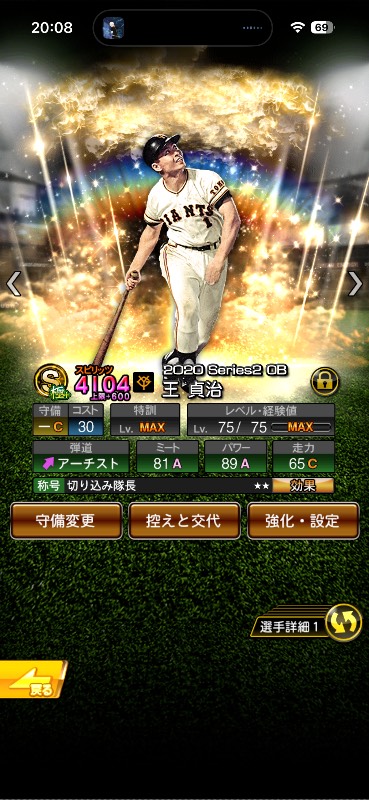Open 強化・設定 menu

[x=303, y=521]
